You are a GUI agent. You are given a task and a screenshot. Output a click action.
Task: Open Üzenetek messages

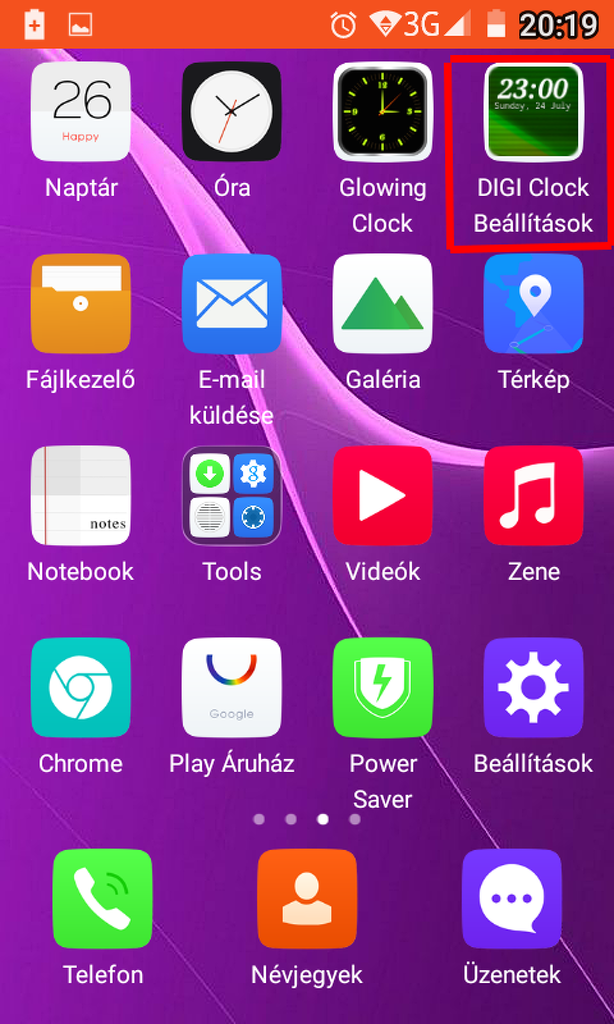[512, 899]
